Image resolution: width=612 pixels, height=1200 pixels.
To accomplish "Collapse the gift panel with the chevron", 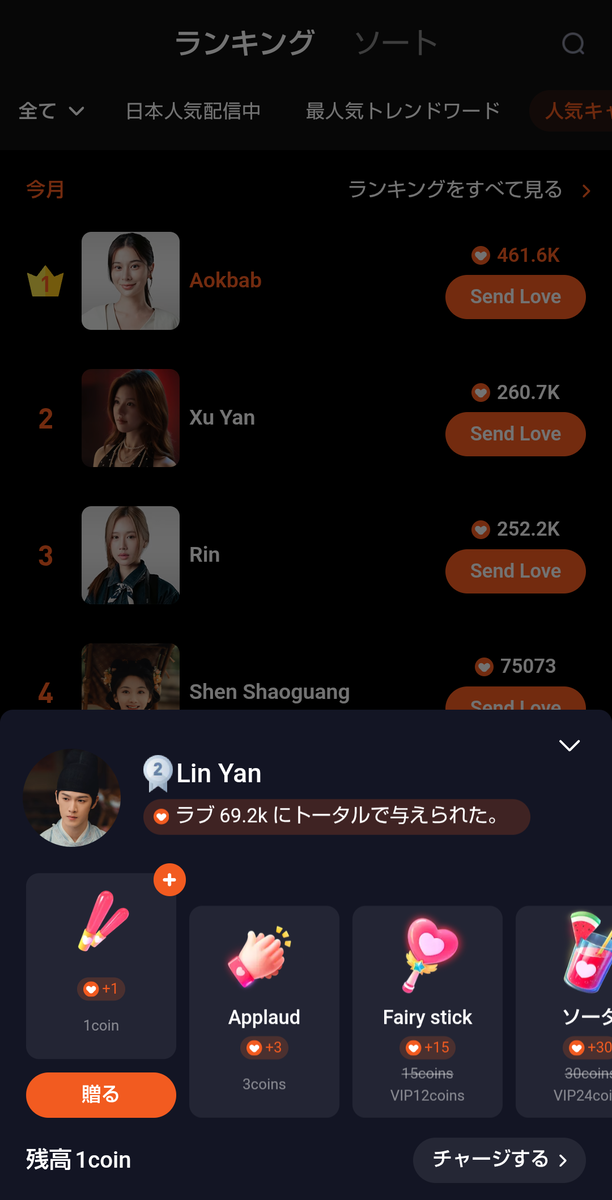I will (569, 745).
